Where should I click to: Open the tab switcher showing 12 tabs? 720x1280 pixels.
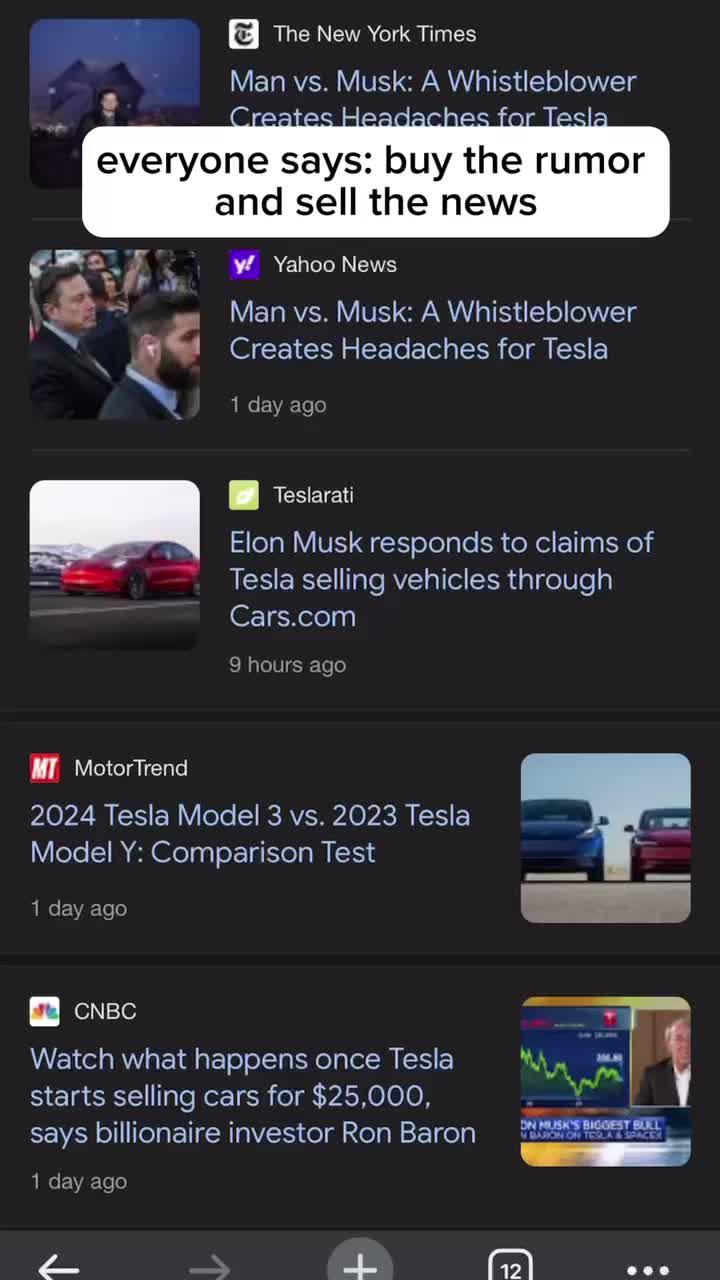pyautogui.click(x=510, y=1265)
